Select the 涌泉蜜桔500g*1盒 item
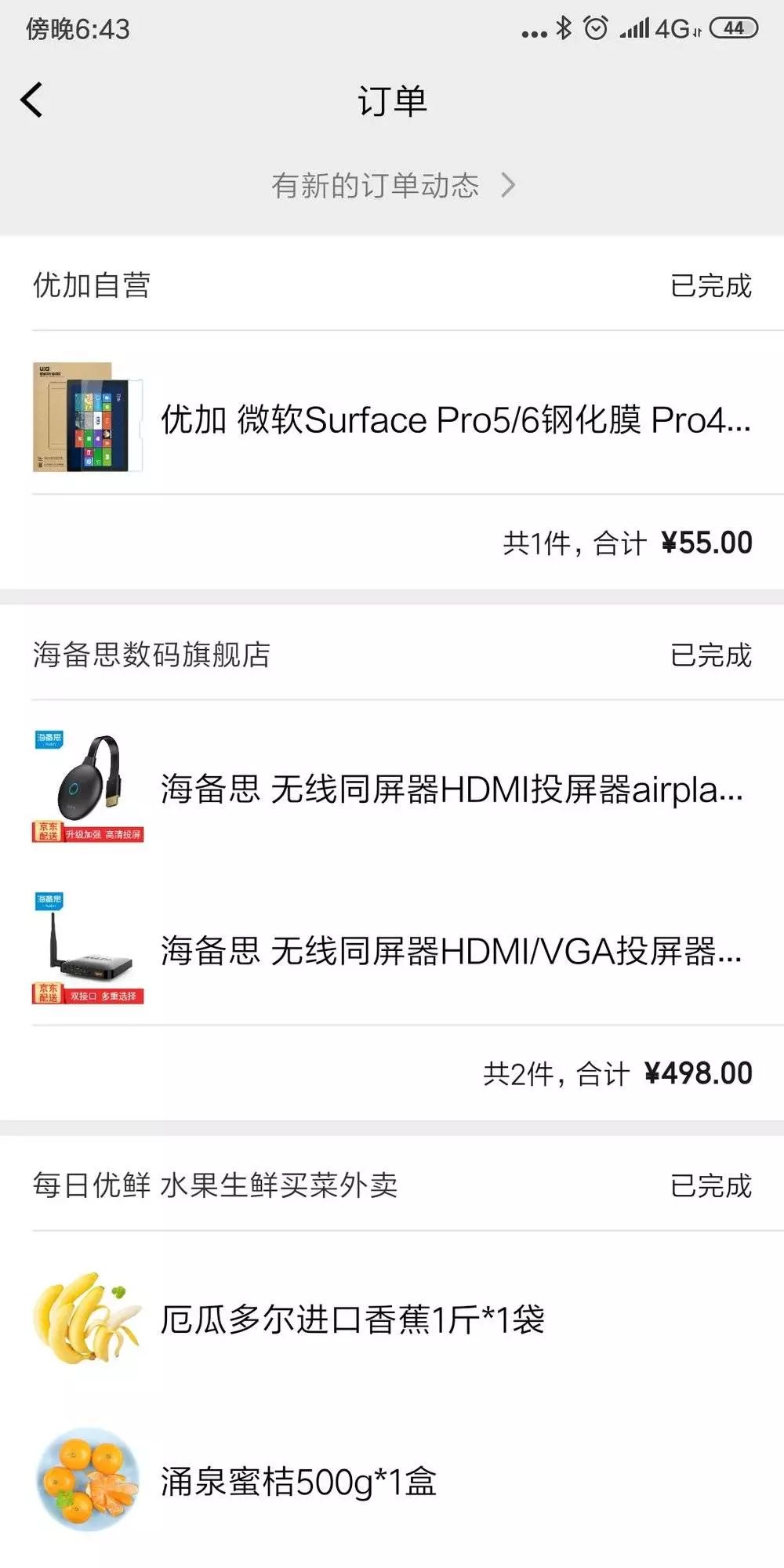Image resolution: width=784 pixels, height=1568 pixels. (x=298, y=1481)
